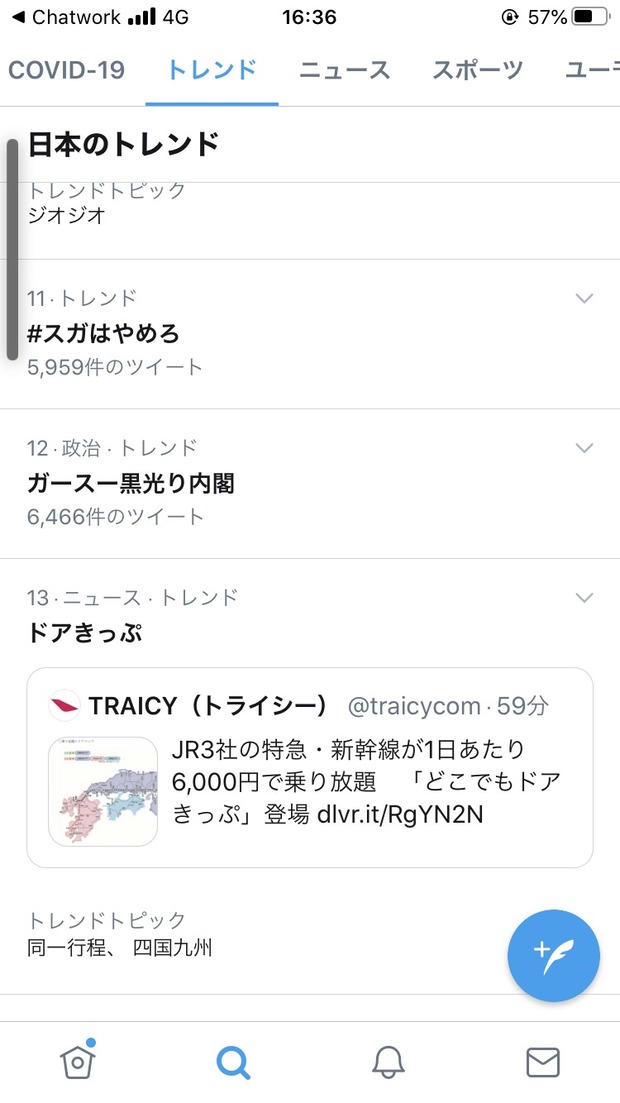Open the ガースー黒光り内閣 trend
Viewport: 620px width, 1103px height.
(131, 483)
